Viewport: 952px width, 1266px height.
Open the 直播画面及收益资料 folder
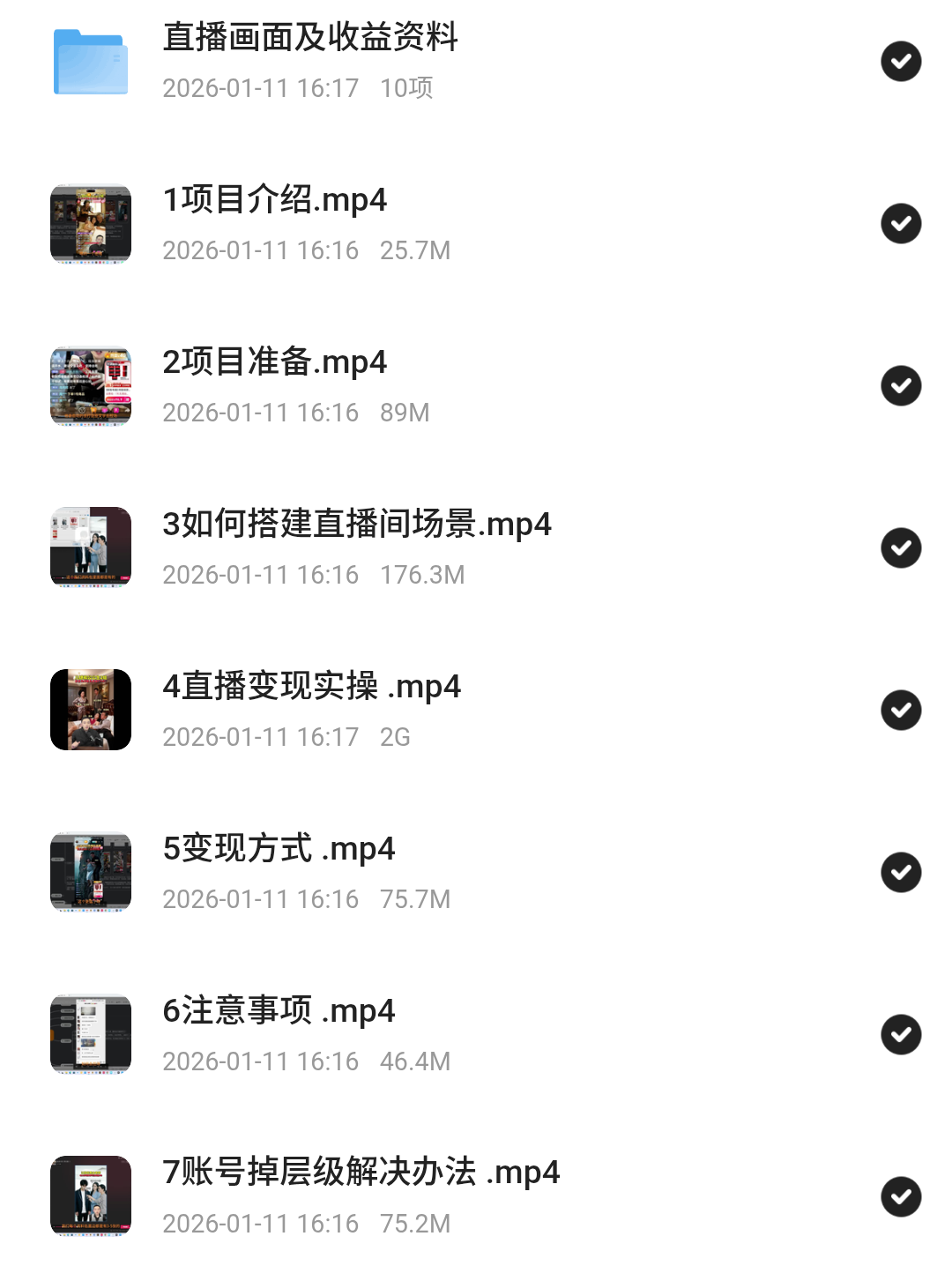tap(310, 39)
